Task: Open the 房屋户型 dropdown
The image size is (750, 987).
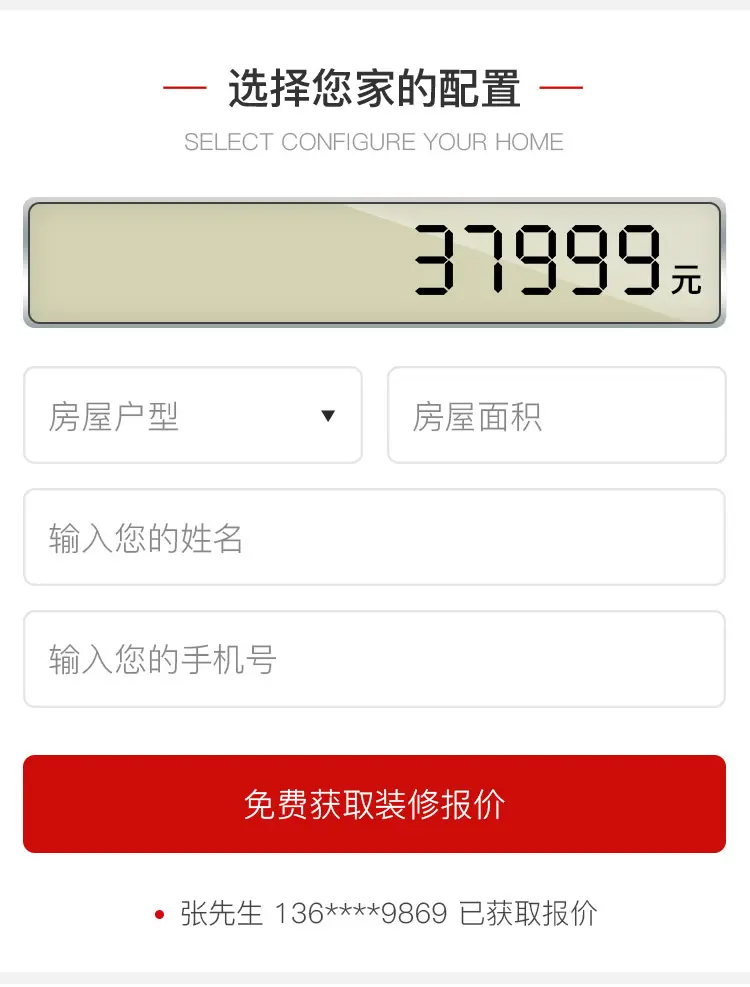Action: coord(193,415)
